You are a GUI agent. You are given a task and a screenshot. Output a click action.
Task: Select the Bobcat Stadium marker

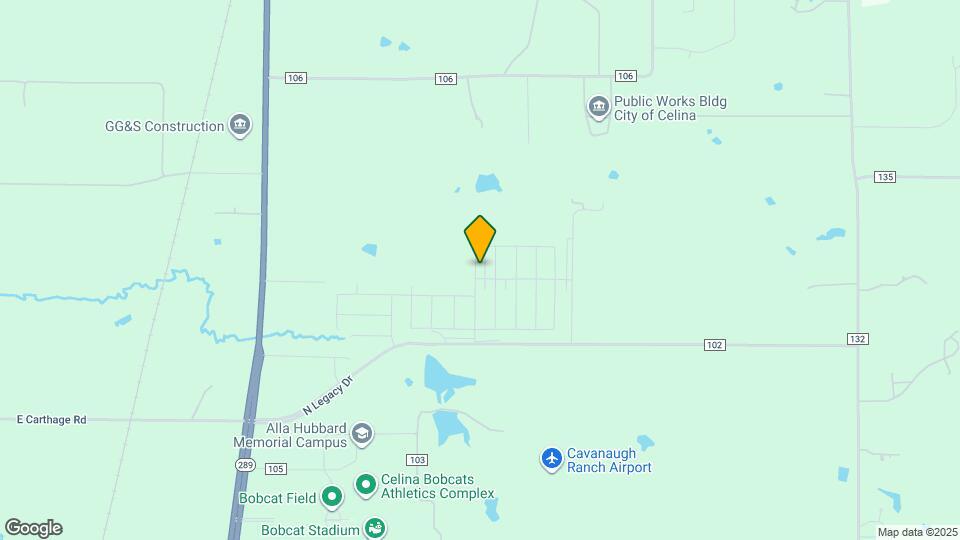(375, 527)
